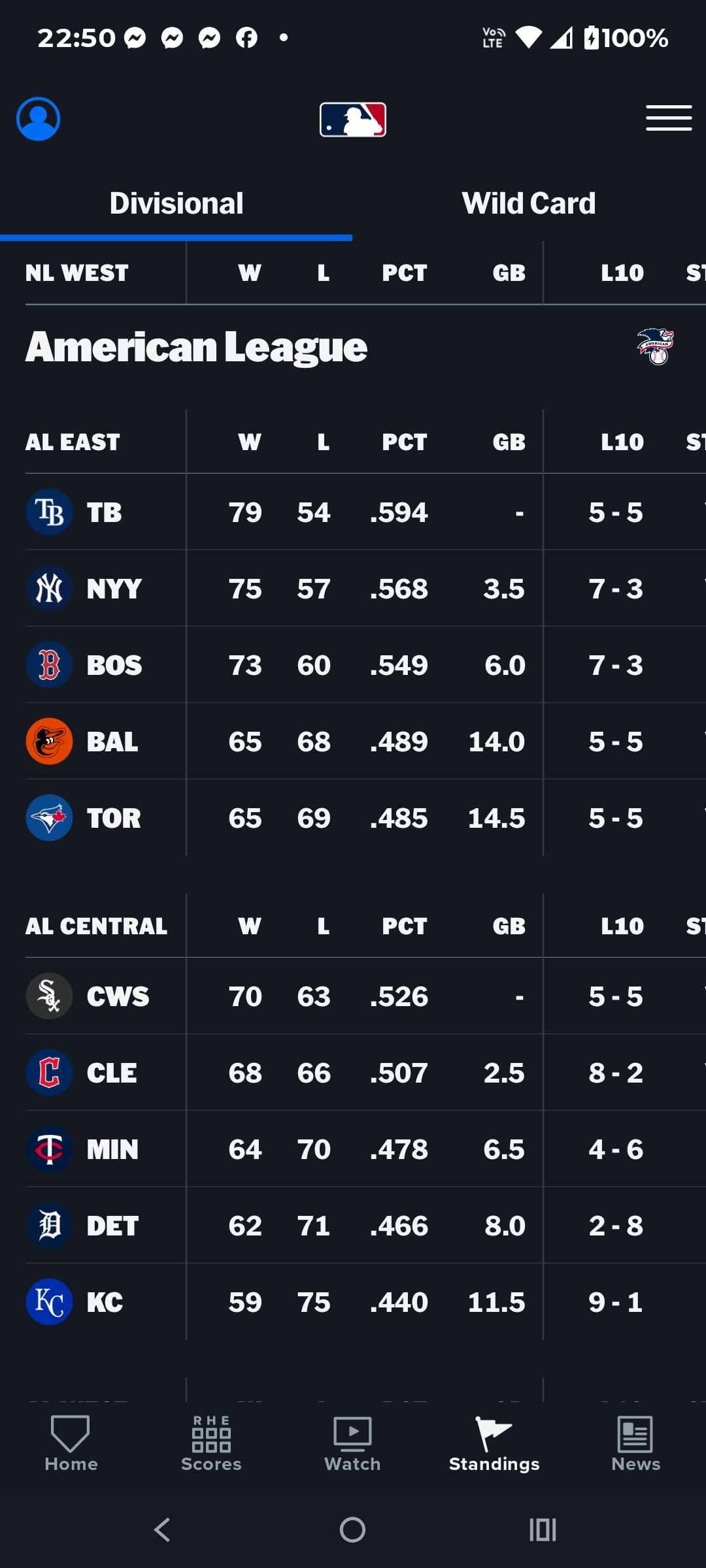Open the News tab

[x=635, y=1444]
